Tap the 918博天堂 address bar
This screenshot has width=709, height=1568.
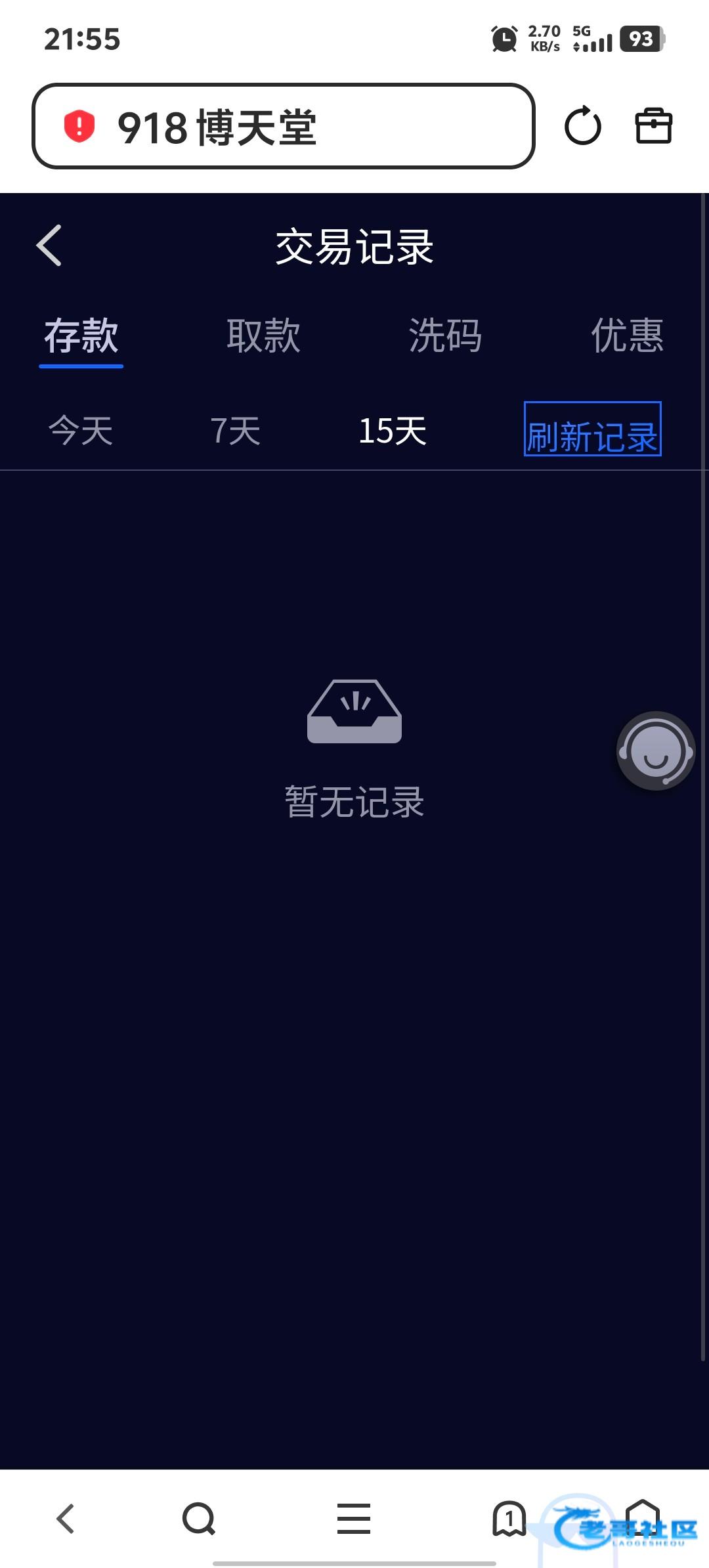pyautogui.click(x=282, y=126)
